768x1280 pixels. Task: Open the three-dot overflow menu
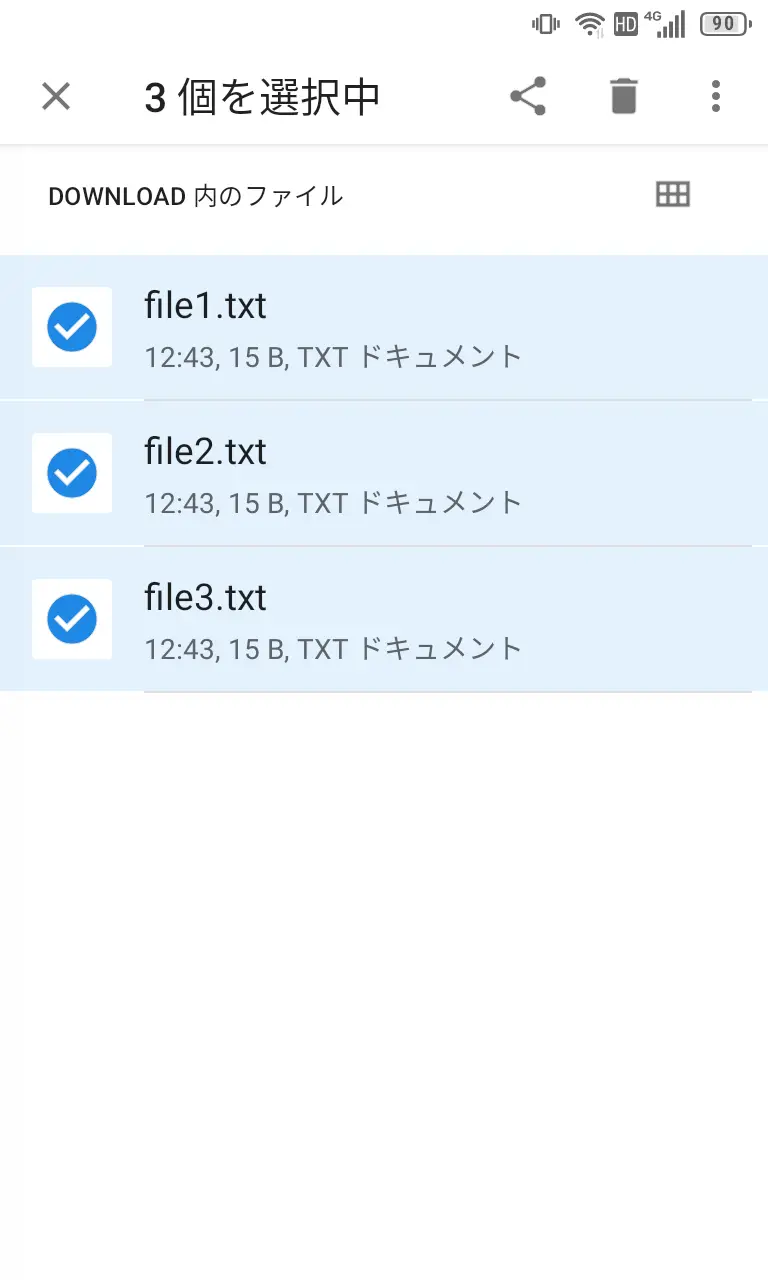[x=715, y=97]
